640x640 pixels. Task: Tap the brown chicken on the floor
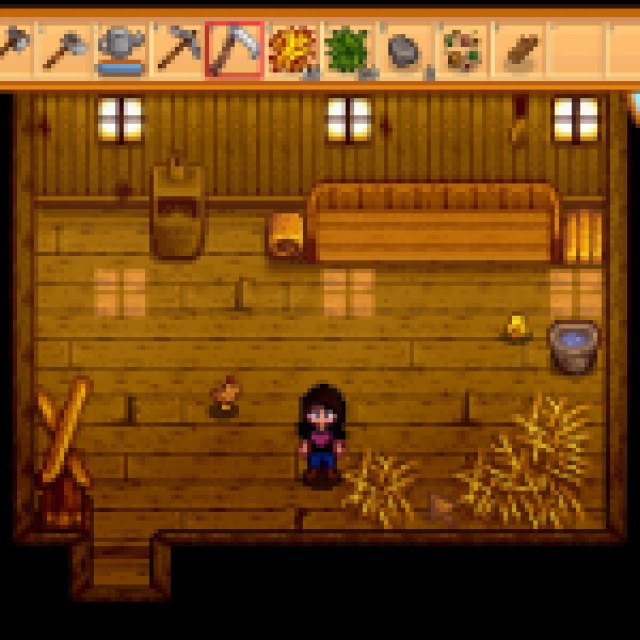tap(227, 396)
